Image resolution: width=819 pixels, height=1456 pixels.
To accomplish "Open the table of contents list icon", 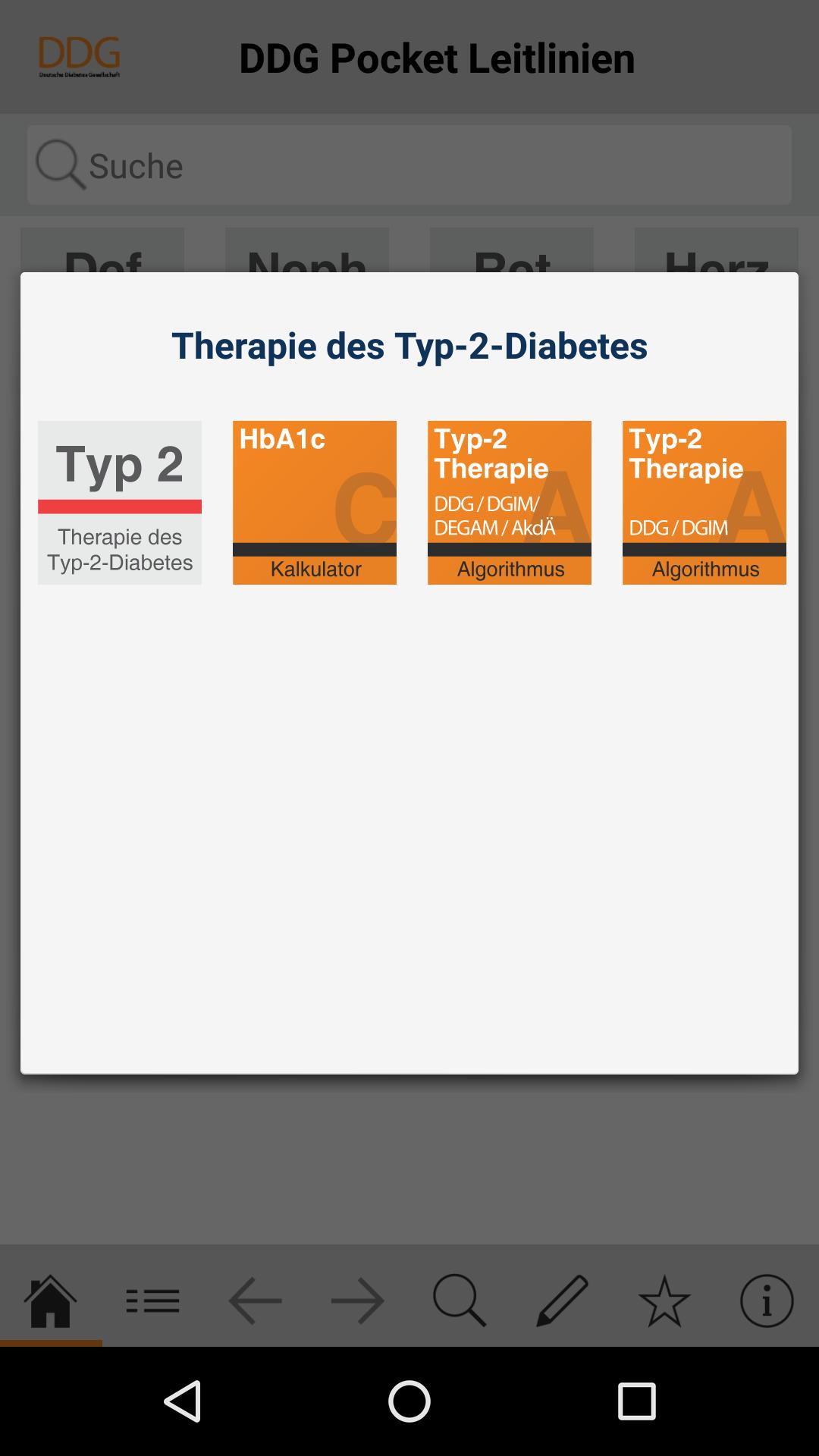I will [x=153, y=1301].
